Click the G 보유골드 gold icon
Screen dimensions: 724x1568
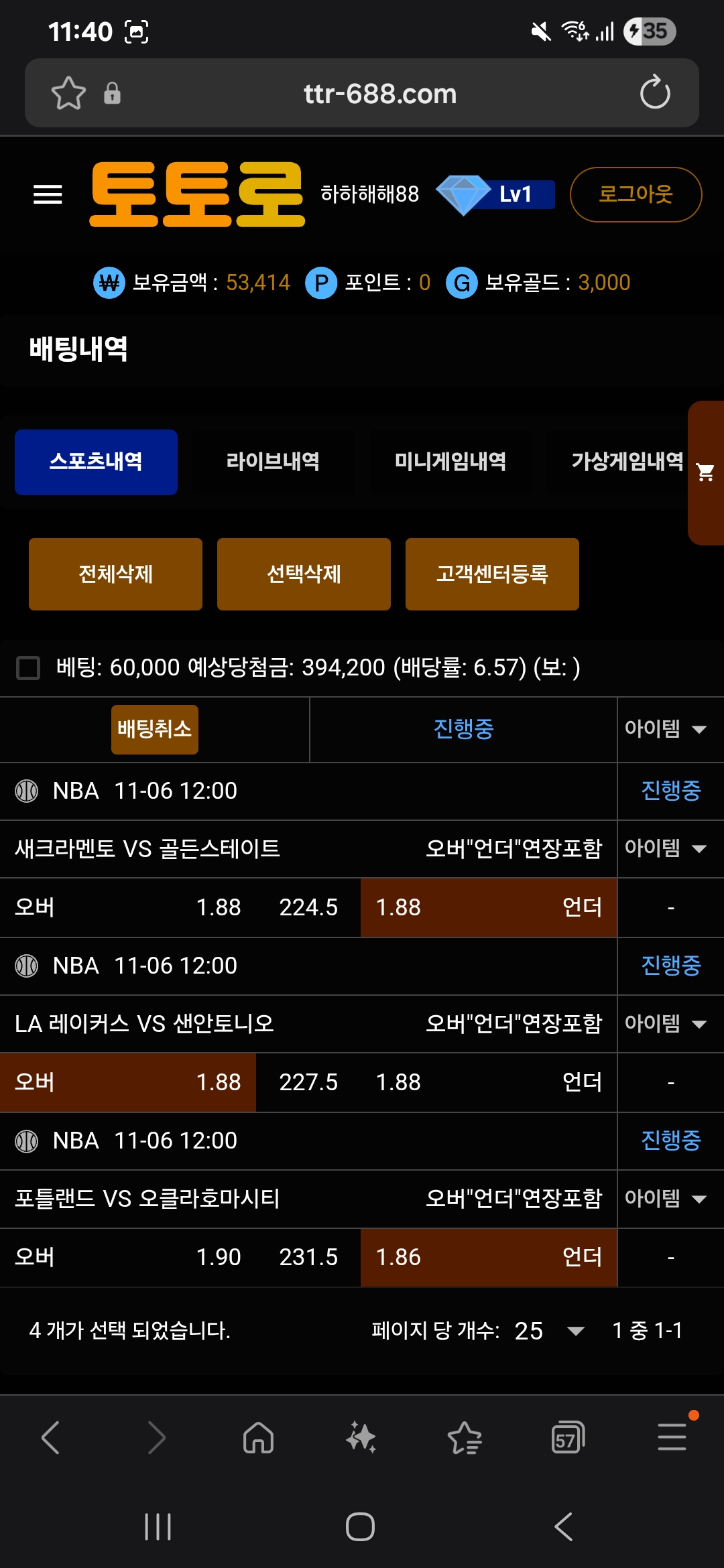pyautogui.click(x=462, y=282)
